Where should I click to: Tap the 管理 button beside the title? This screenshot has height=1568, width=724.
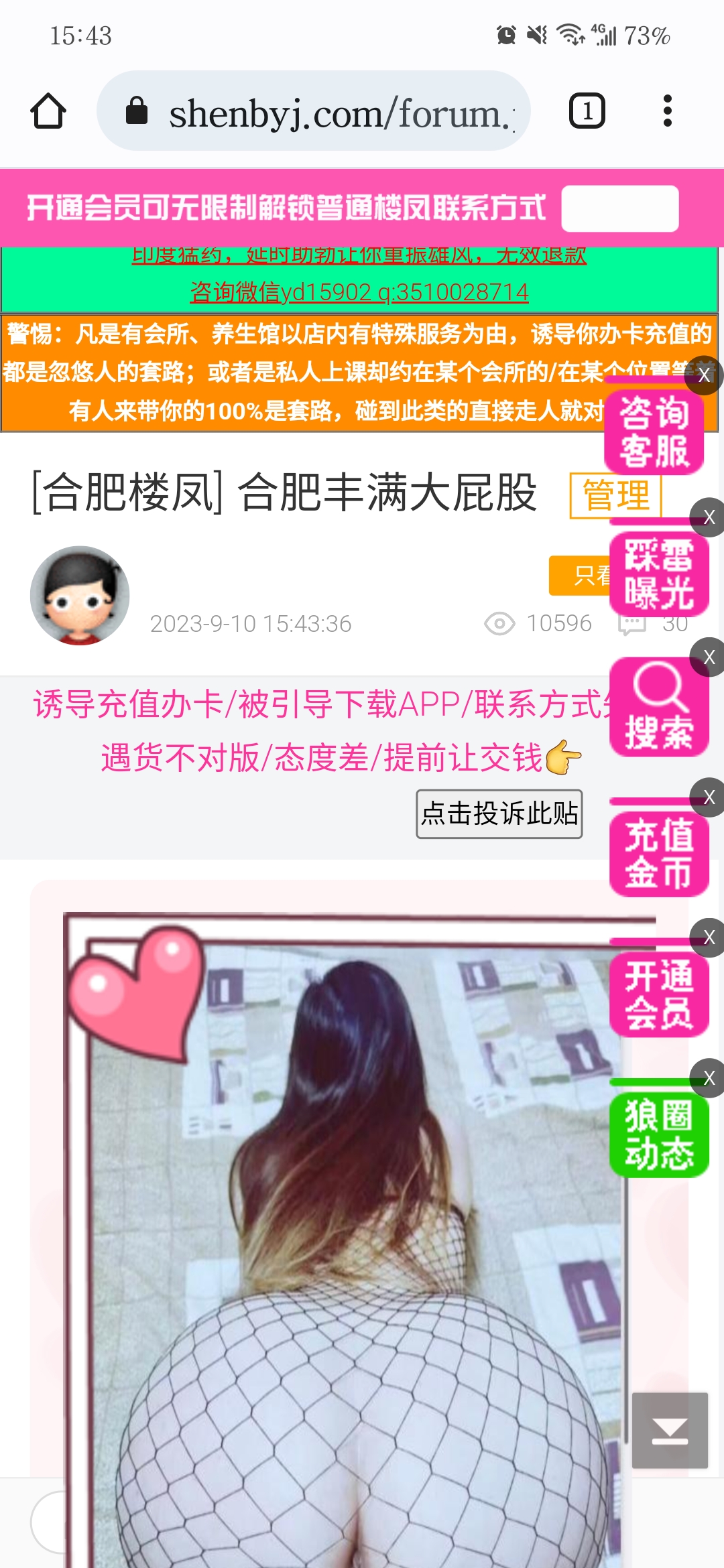[615, 496]
